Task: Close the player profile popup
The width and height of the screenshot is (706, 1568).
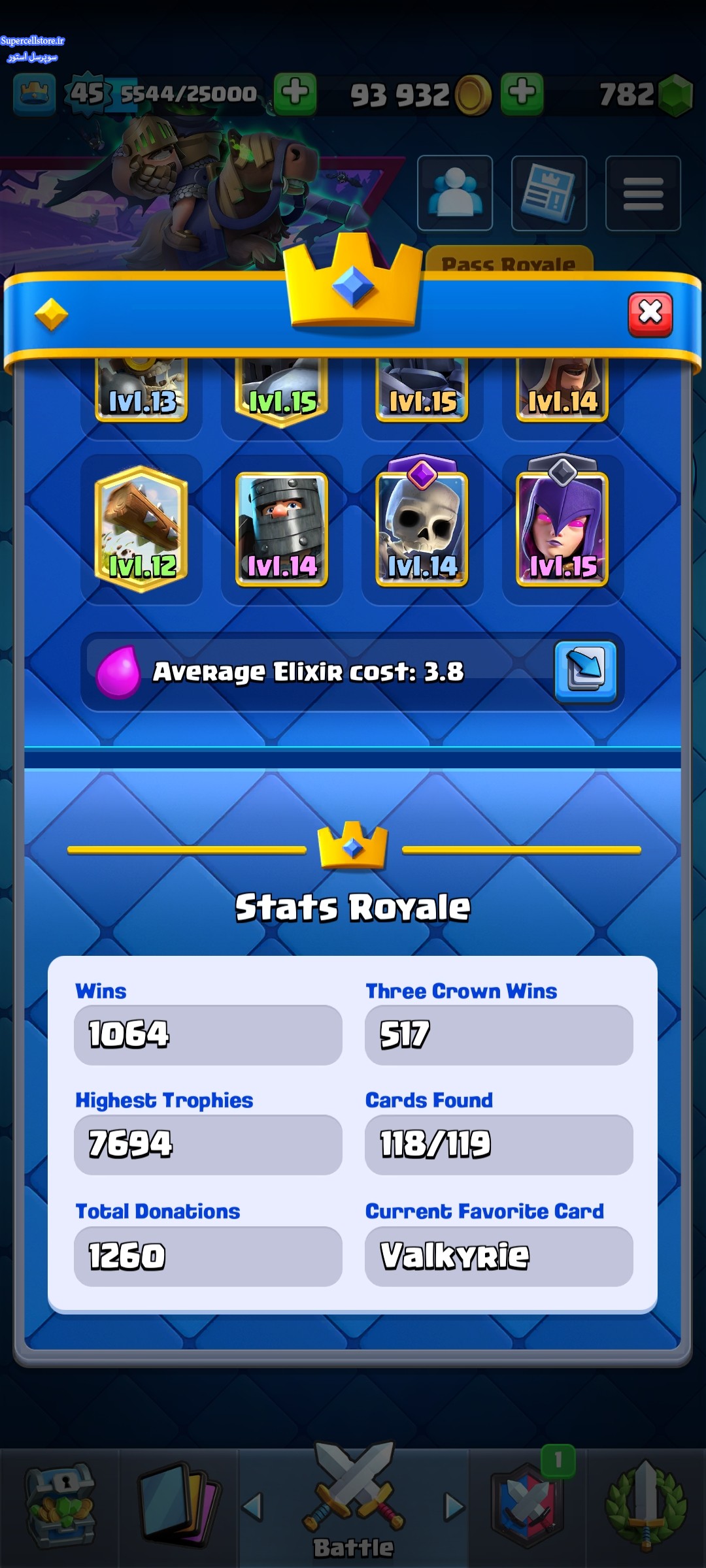Action: pyautogui.click(x=650, y=314)
